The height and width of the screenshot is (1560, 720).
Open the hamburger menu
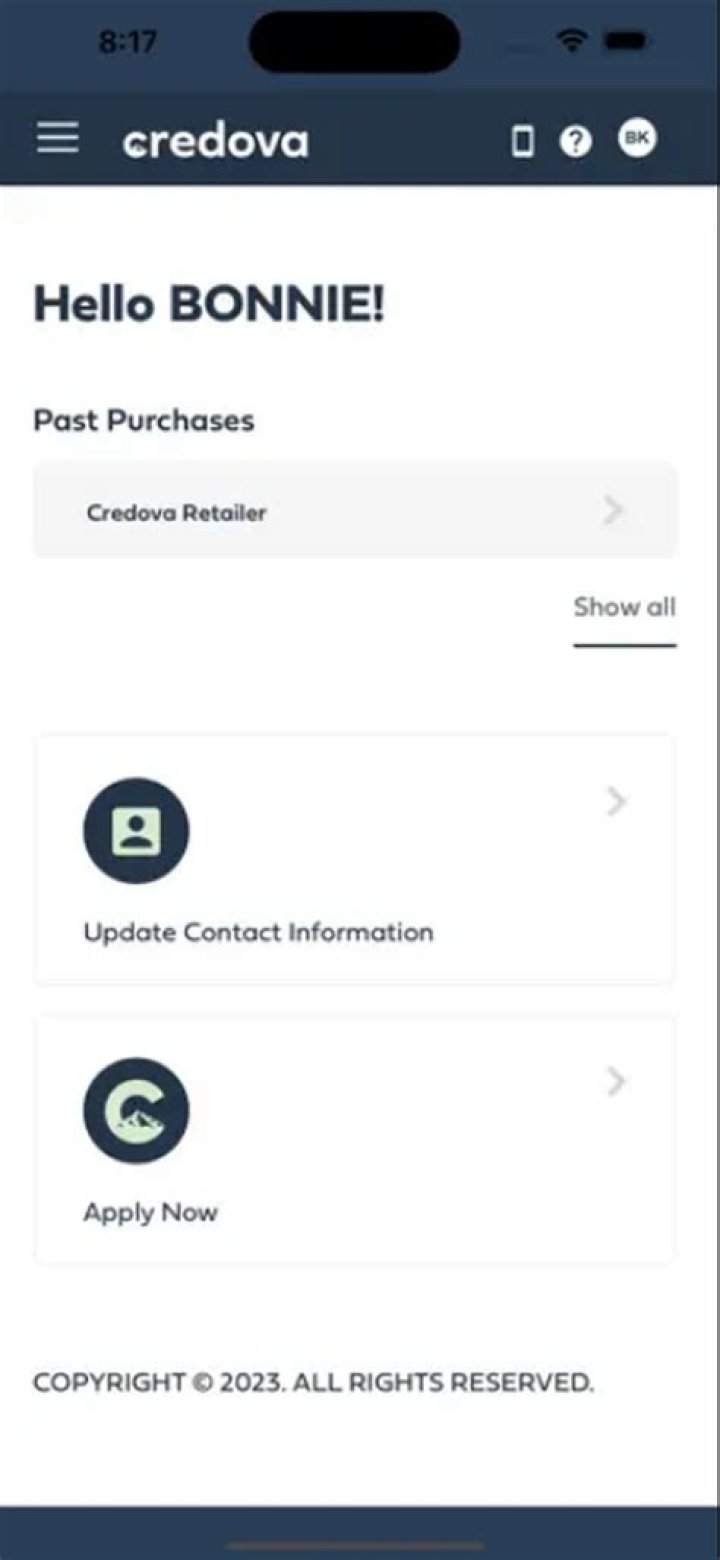pyautogui.click(x=58, y=138)
